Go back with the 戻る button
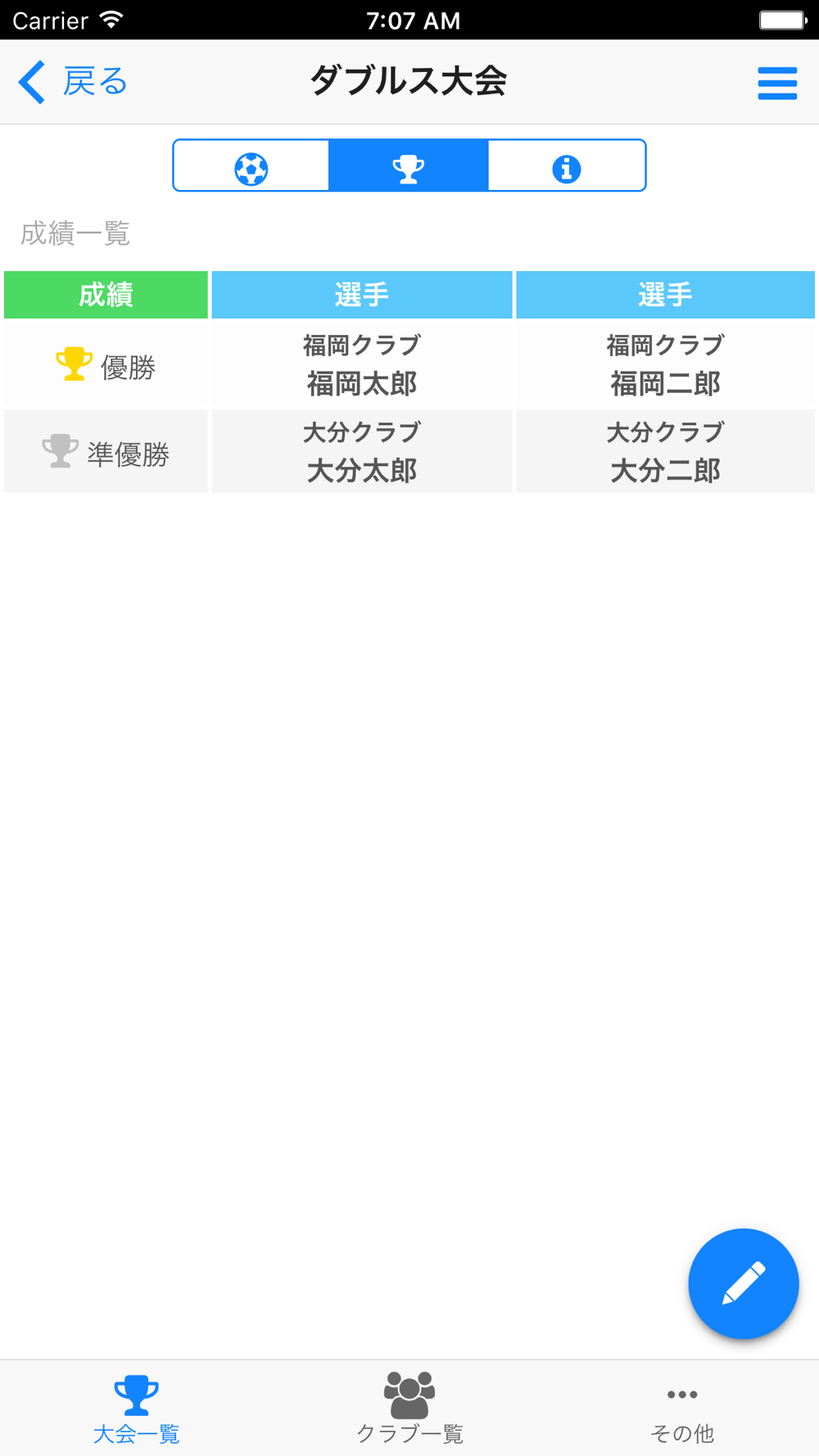The image size is (819, 1456). (x=74, y=82)
